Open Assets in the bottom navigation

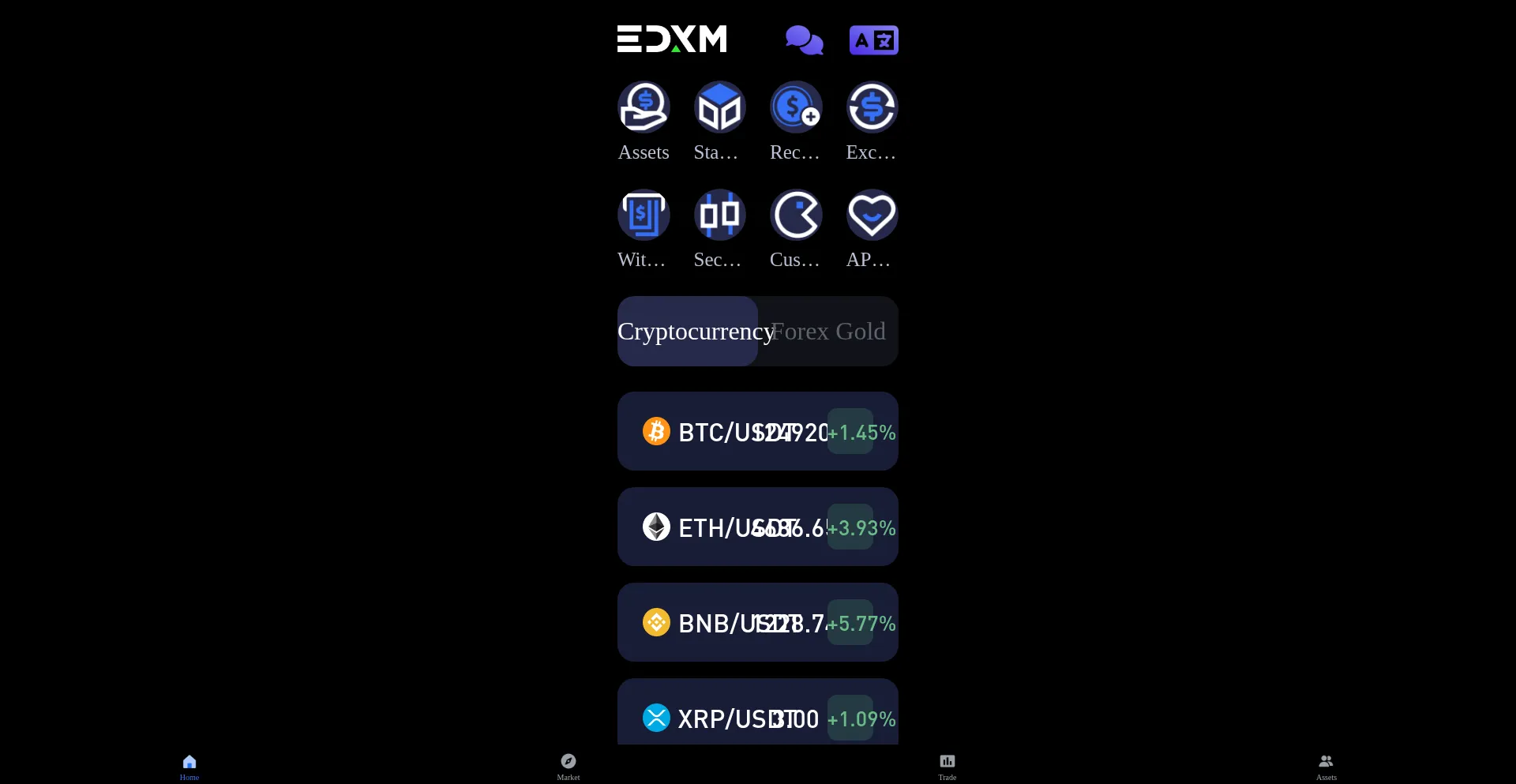[x=1326, y=766]
